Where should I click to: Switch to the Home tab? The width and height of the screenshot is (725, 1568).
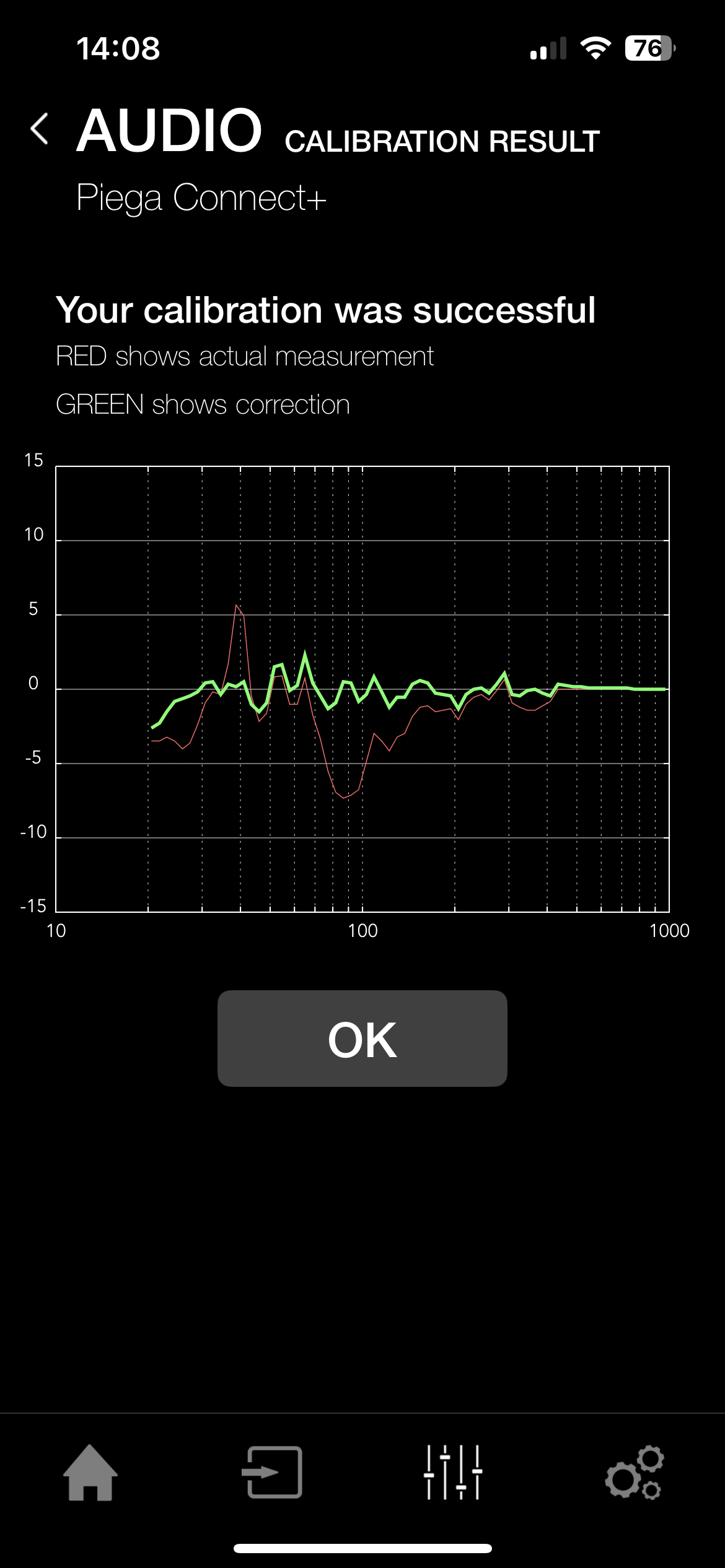90,1473
